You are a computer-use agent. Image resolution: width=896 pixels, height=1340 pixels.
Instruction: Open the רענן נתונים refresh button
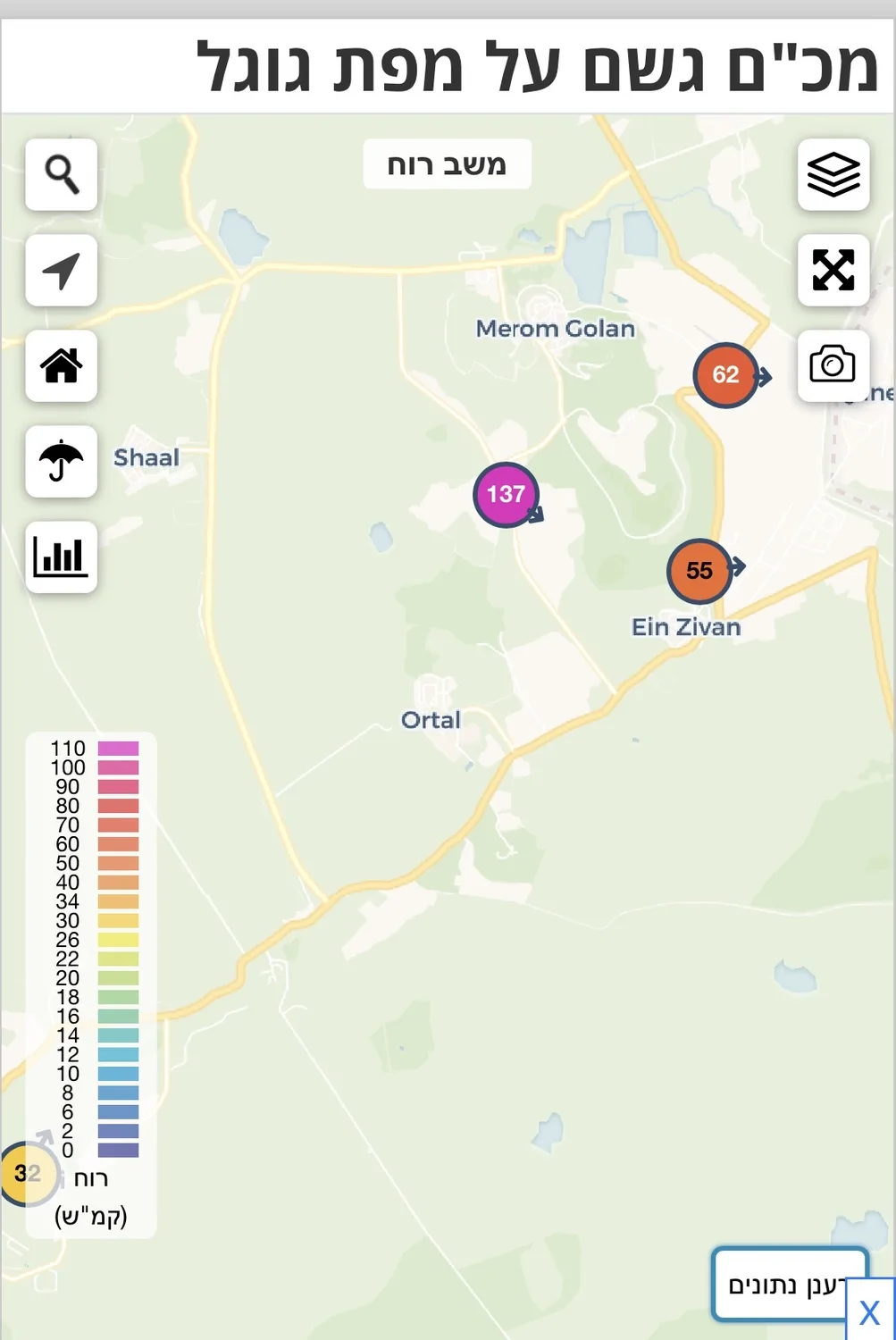pos(784,1285)
